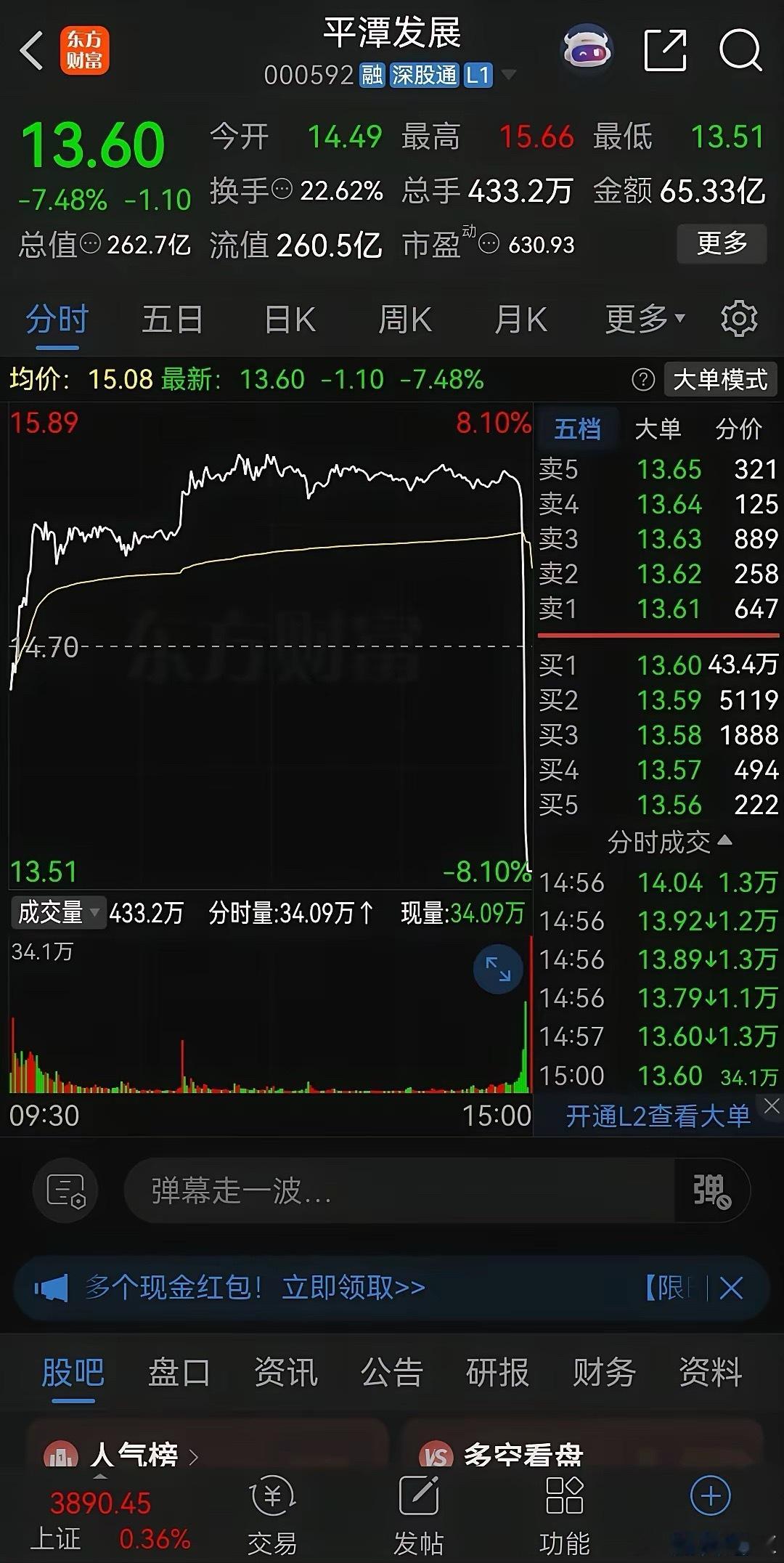Image resolution: width=784 pixels, height=1563 pixels.
Task: Expand the volume chart to fullscreen
Action: pos(497,969)
